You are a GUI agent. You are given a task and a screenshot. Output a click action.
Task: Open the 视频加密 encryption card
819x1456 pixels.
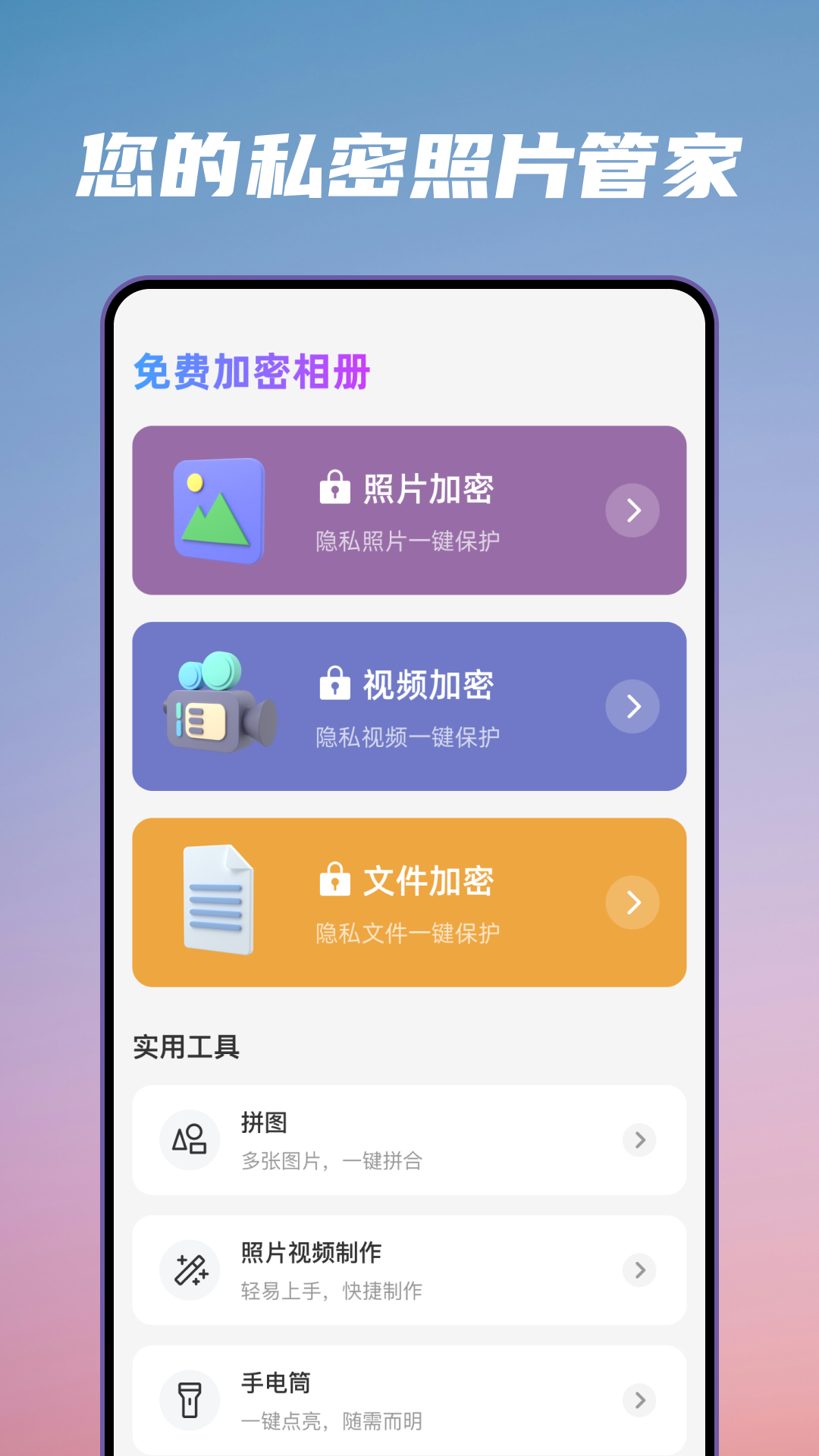click(x=409, y=706)
